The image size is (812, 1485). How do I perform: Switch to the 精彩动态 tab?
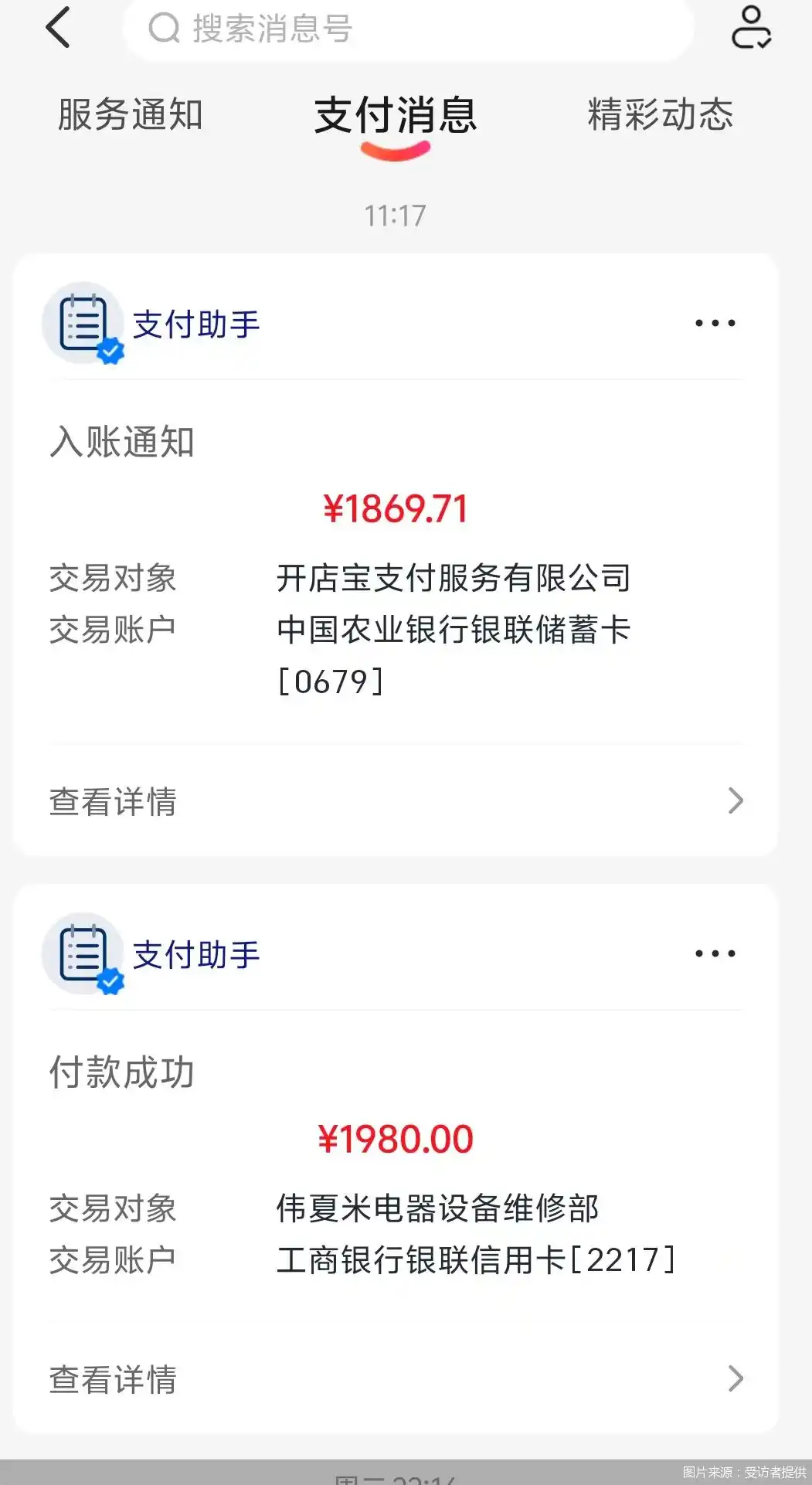661,114
